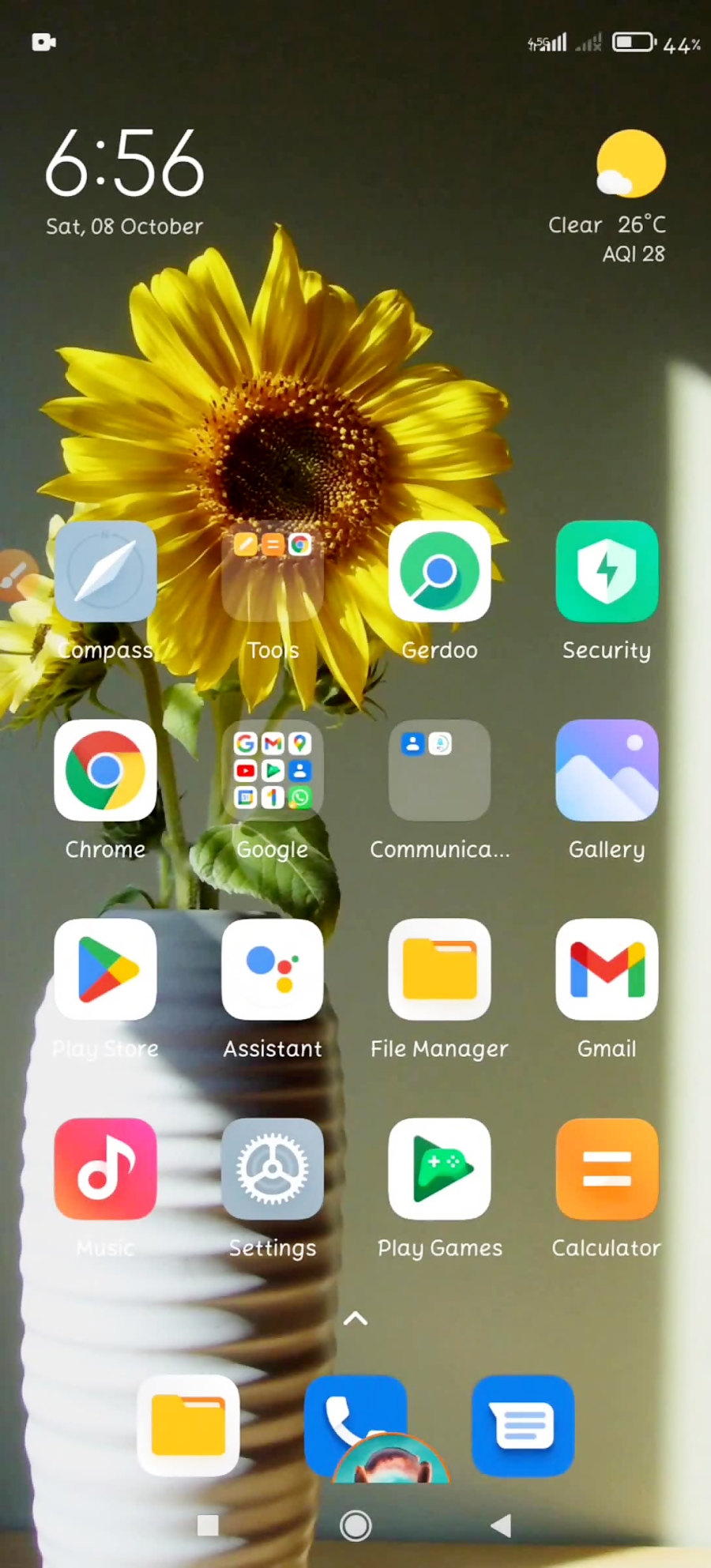Open the Tools folder
The image size is (711, 1568).
[x=273, y=571]
